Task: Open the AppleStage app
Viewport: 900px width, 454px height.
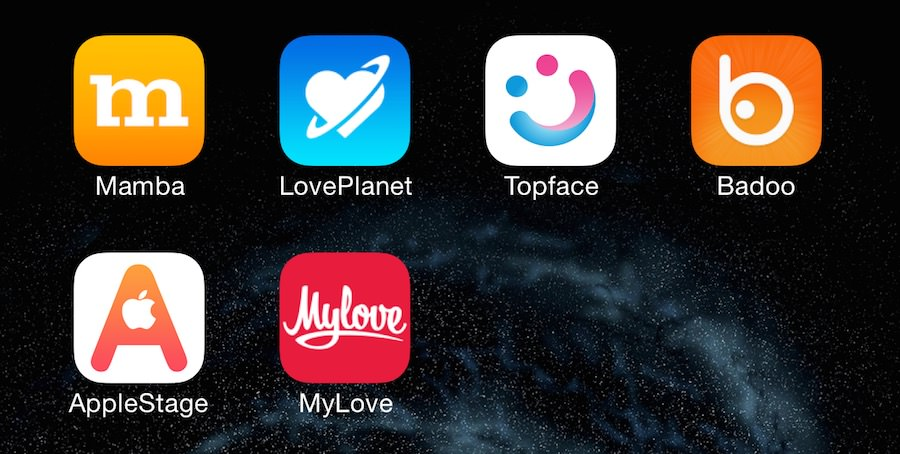Action: tap(139, 317)
